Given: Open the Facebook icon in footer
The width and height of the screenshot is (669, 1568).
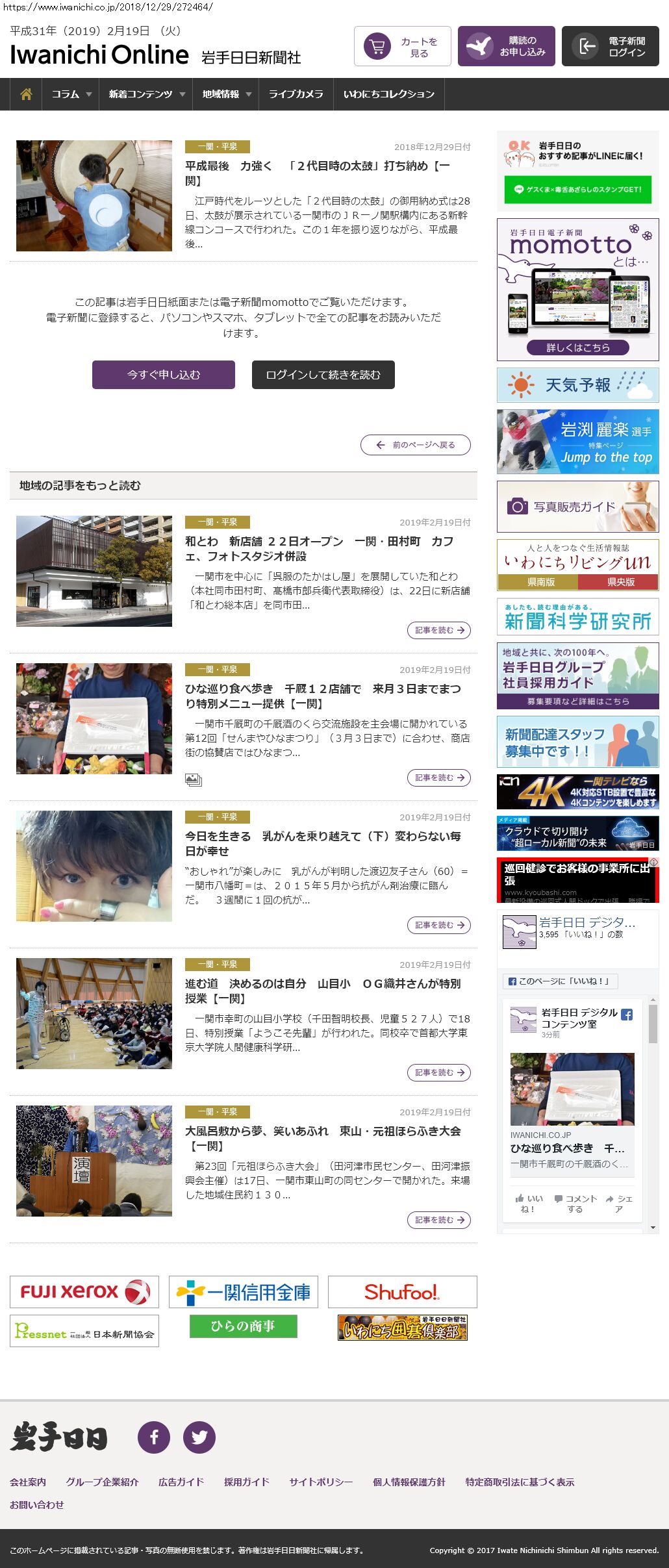Looking at the screenshot, I should [154, 1437].
